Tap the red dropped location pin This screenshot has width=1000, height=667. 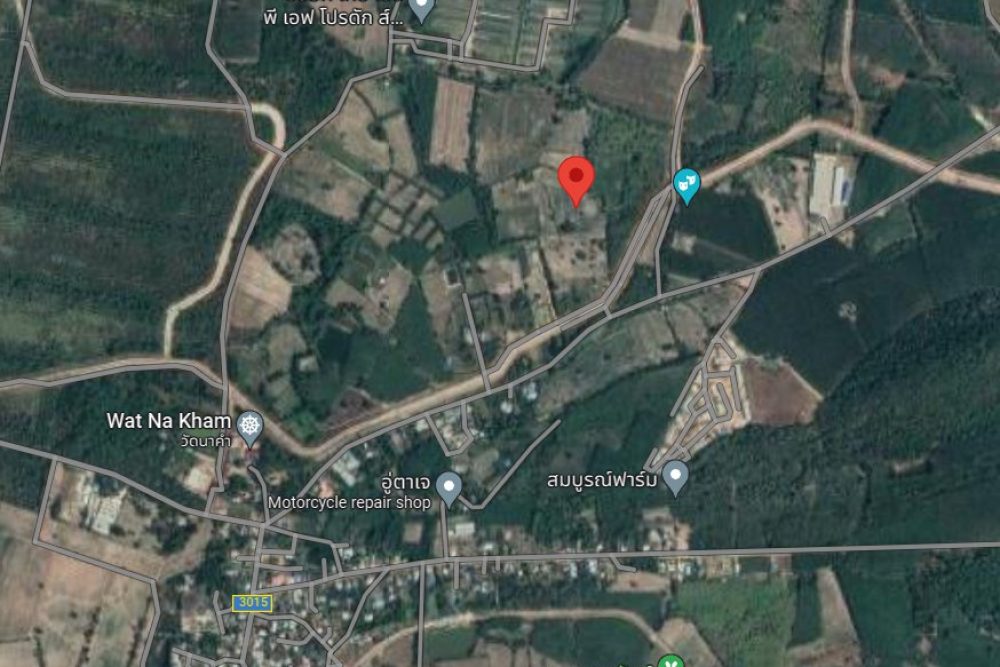coord(575,178)
